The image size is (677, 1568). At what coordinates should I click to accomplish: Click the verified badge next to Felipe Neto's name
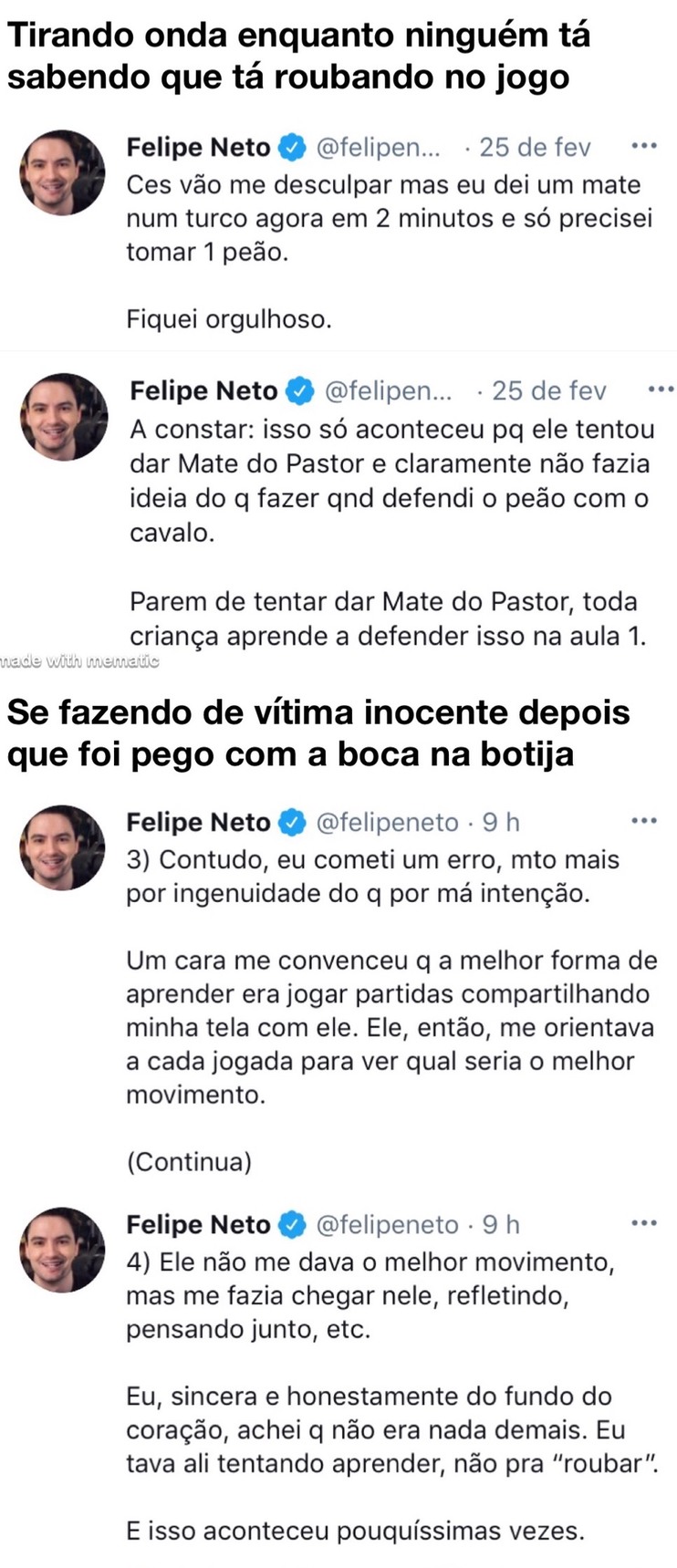pos(289,146)
